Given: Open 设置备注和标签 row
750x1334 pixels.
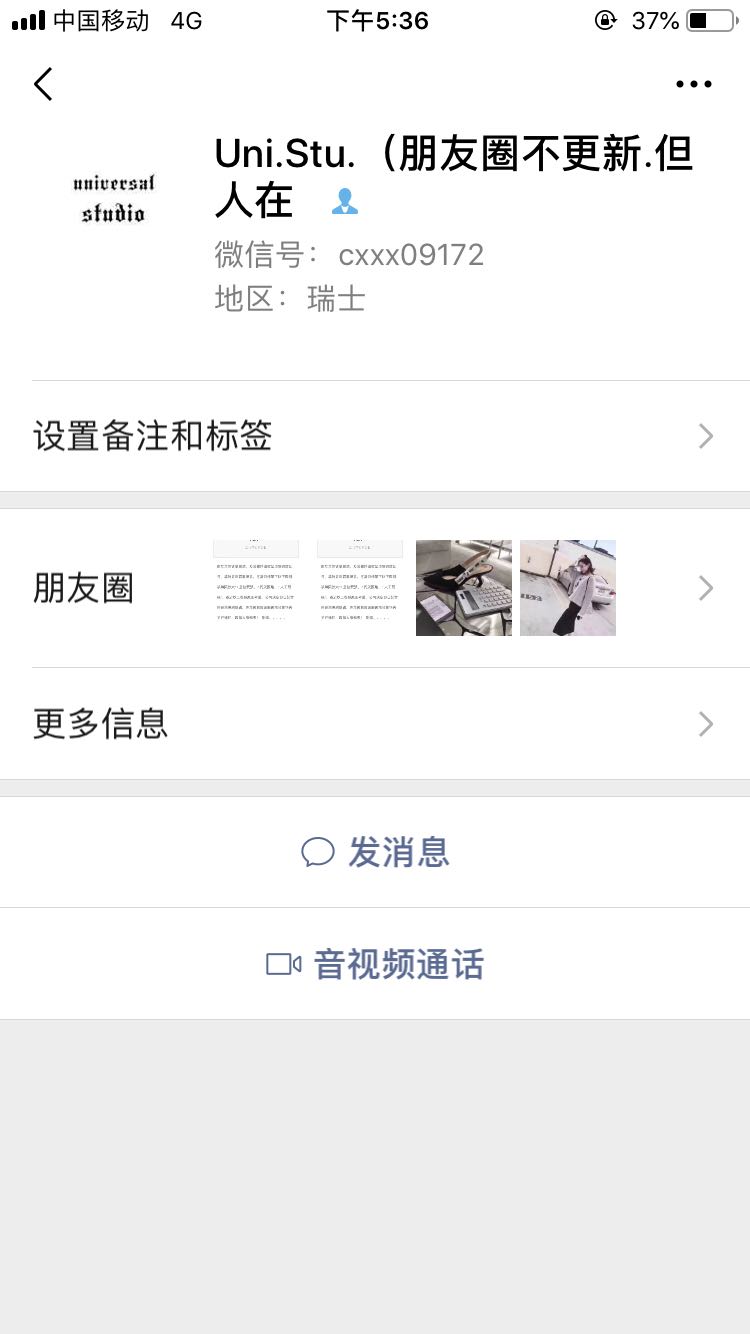Looking at the screenshot, I should click(x=375, y=436).
